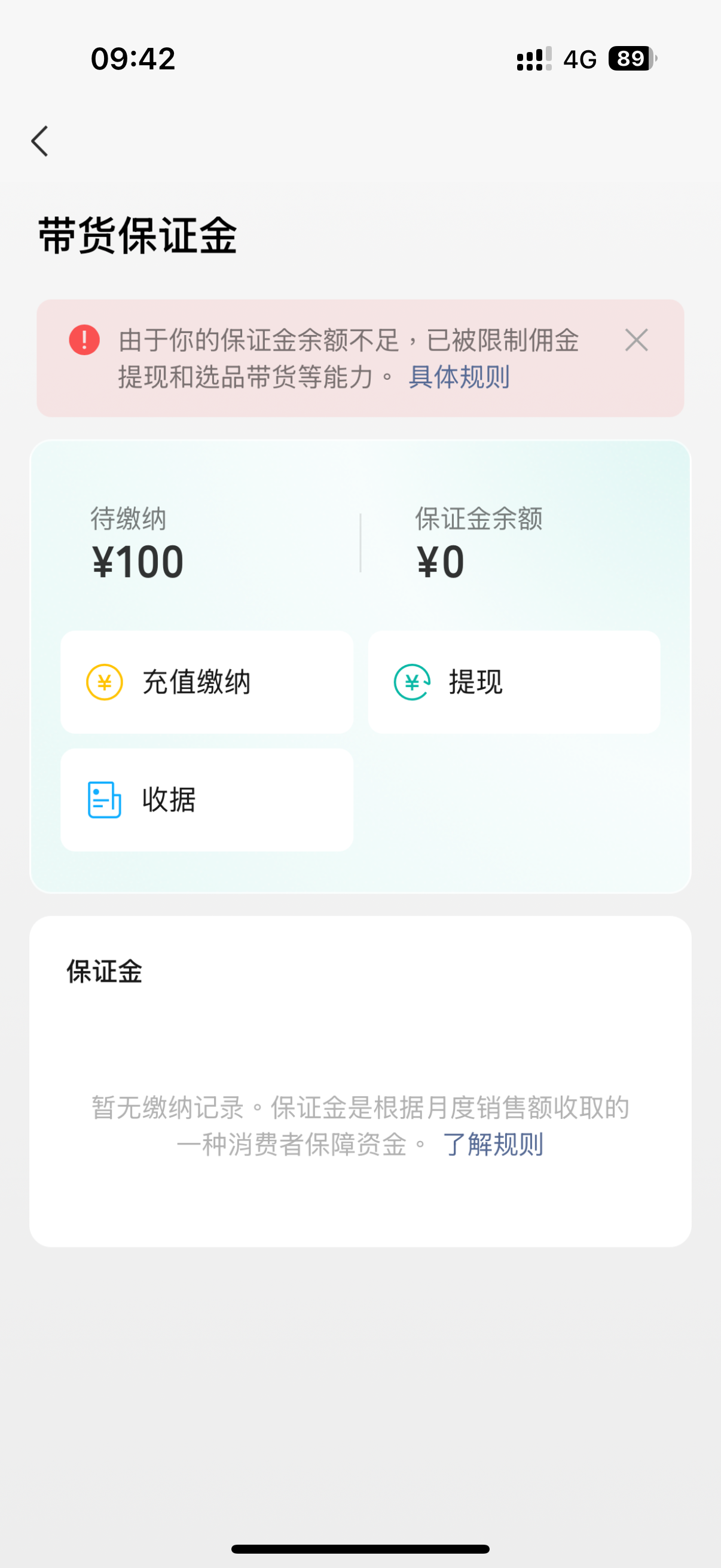721x1568 pixels.
Task: View 收据 receipts
Action: pyautogui.click(x=207, y=800)
